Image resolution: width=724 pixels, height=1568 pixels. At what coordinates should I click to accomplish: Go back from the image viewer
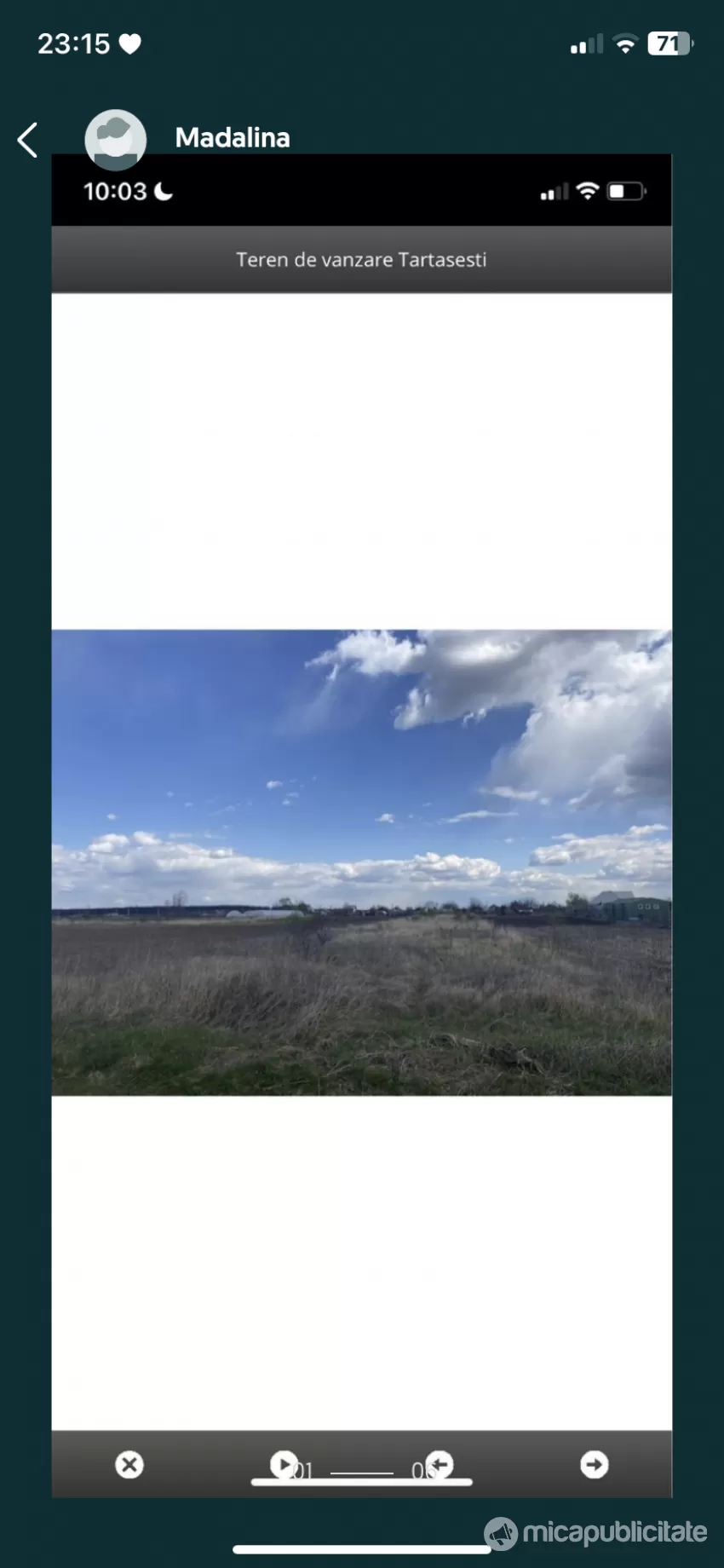(x=28, y=141)
